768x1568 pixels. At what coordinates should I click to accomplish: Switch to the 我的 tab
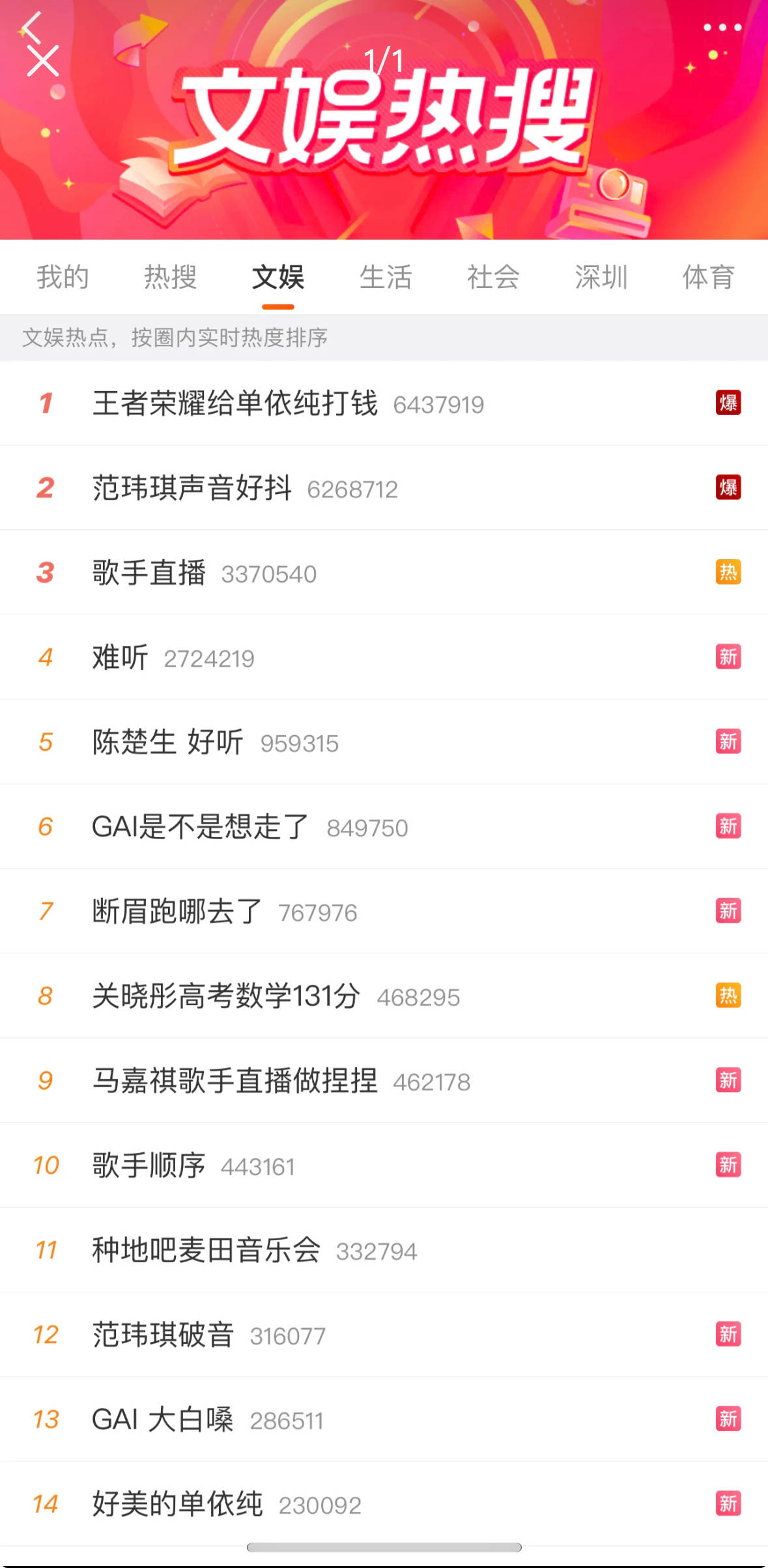point(63,277)
